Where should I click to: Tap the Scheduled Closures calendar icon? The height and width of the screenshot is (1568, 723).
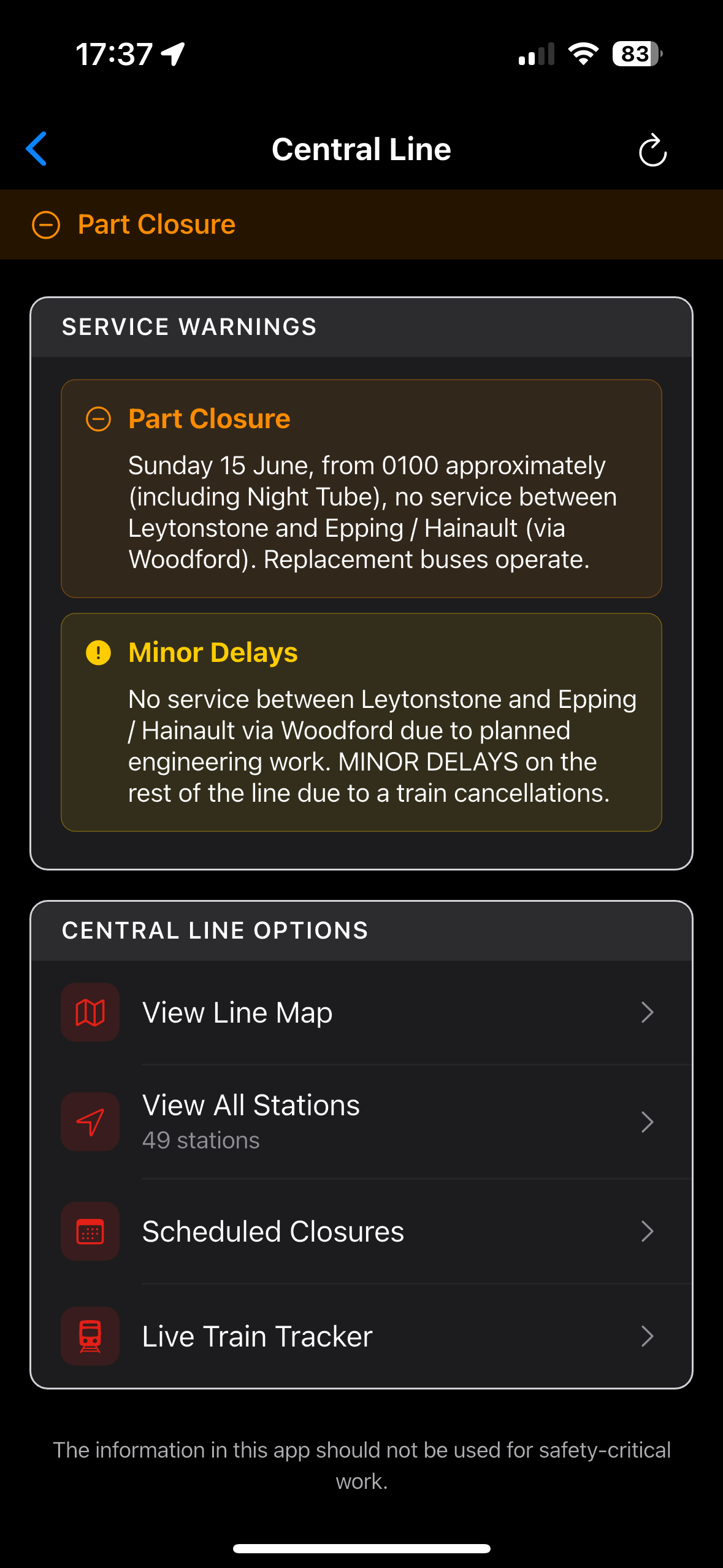coord(90,1231)
